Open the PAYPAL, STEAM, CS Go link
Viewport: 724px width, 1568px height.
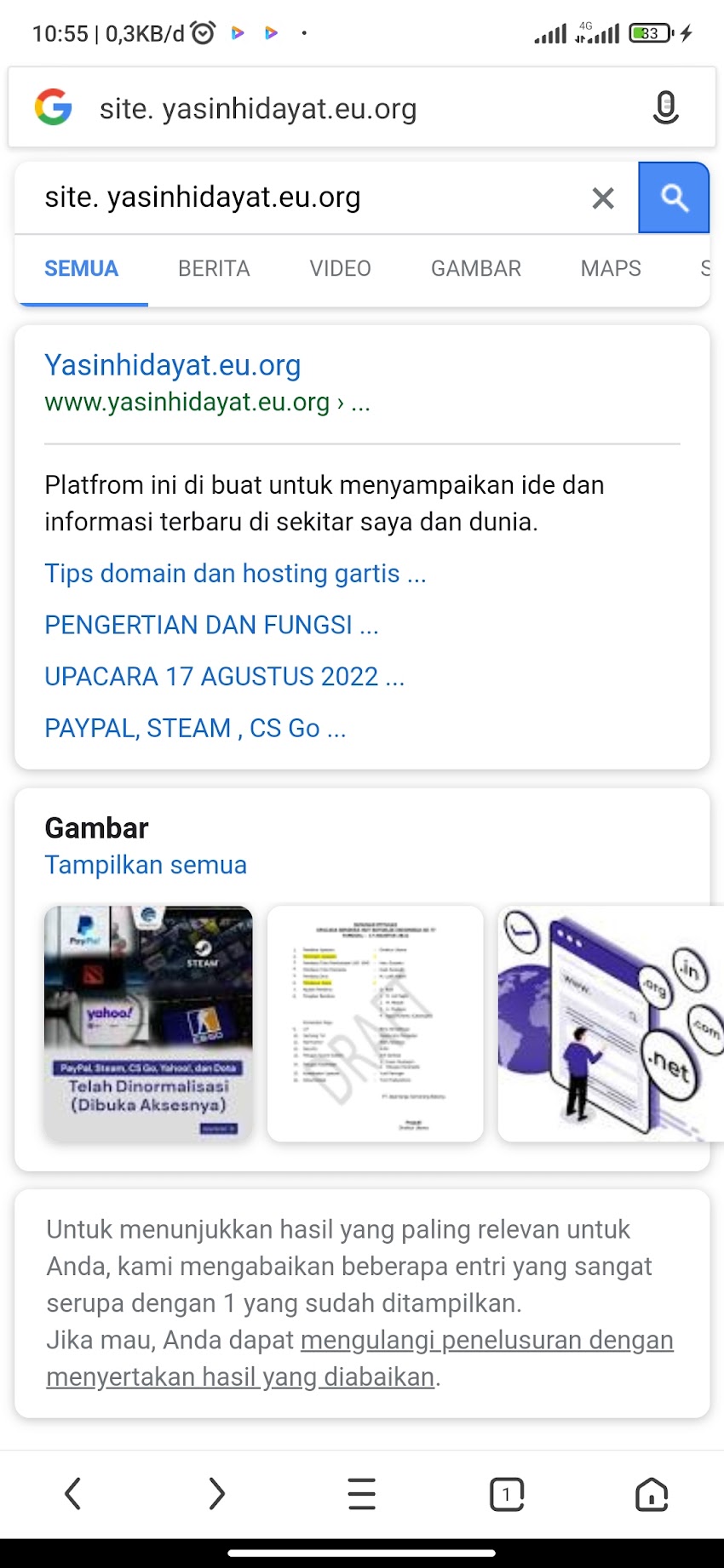pos(195,729)
